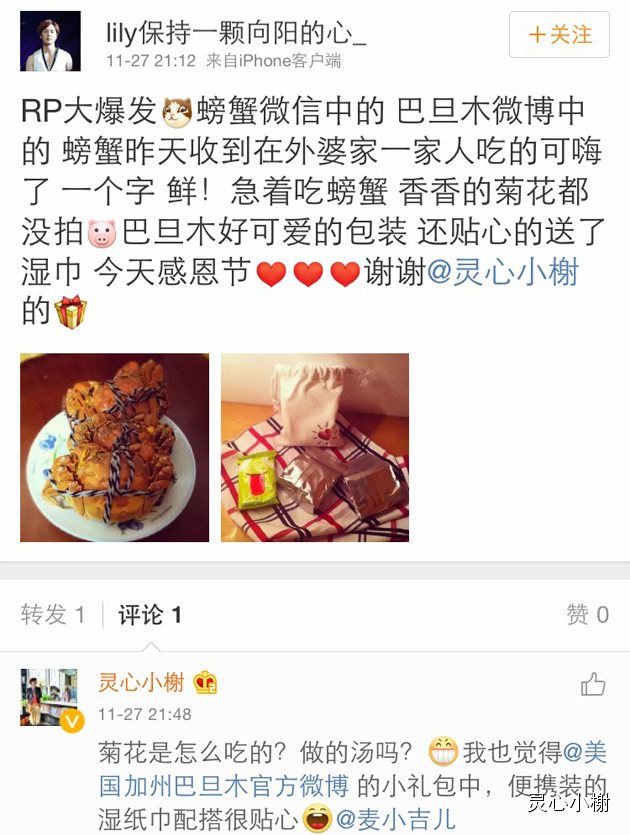
Task: Open the crab photo in the post
Action: (x=114, y=447)
